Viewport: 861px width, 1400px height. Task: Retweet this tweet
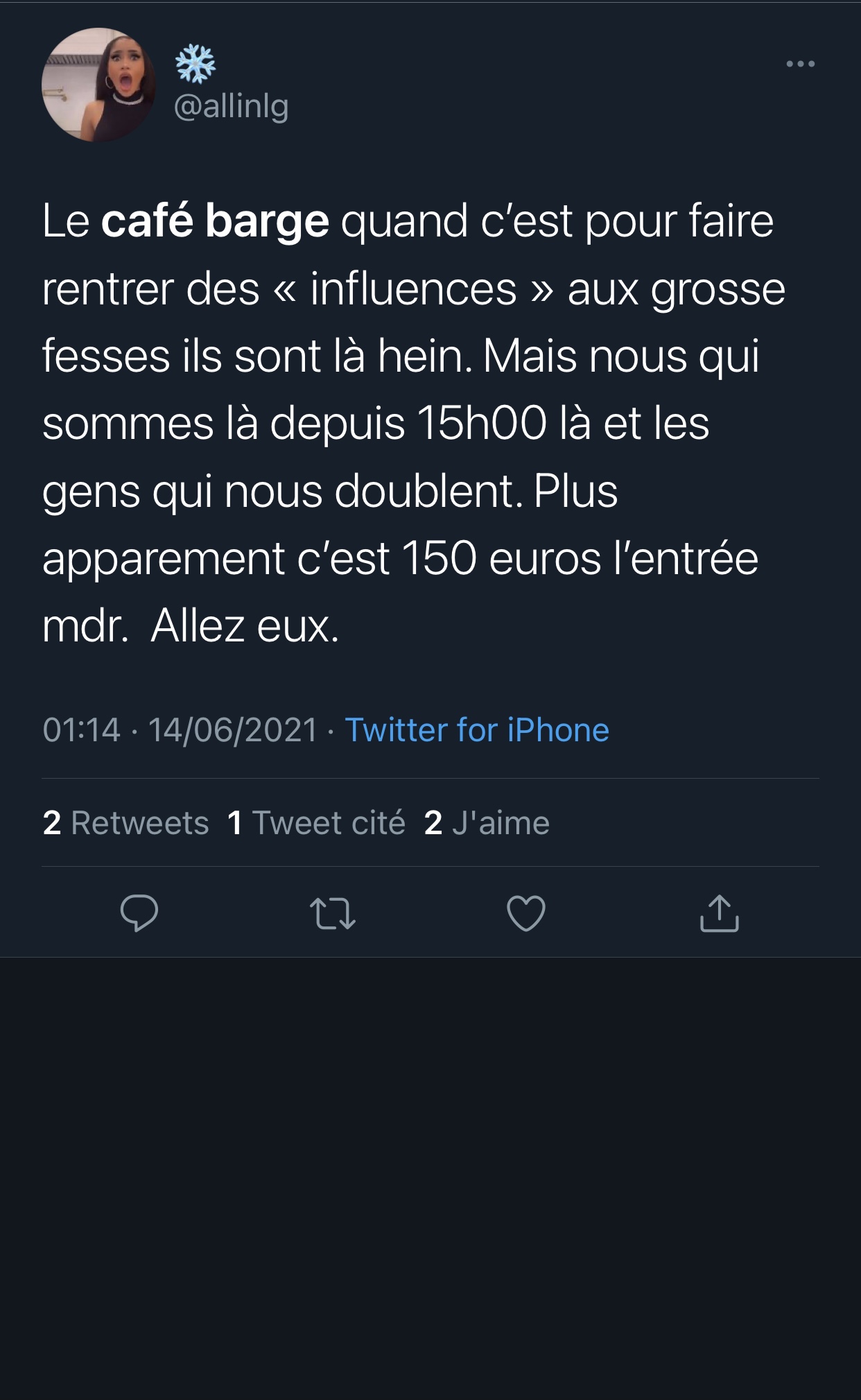(x=333, y=913)
